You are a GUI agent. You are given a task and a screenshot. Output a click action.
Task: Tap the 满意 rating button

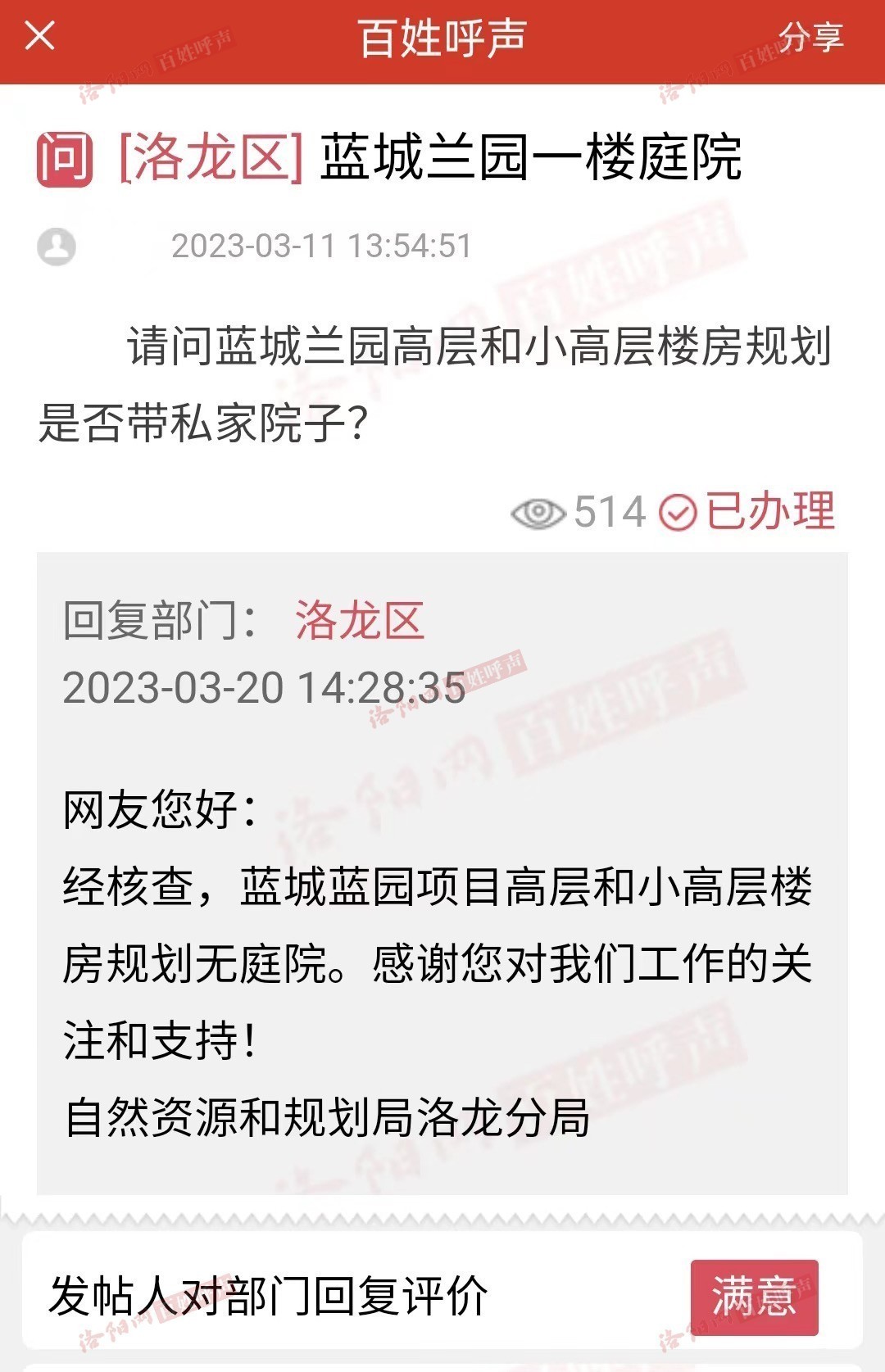(754, 1297)
